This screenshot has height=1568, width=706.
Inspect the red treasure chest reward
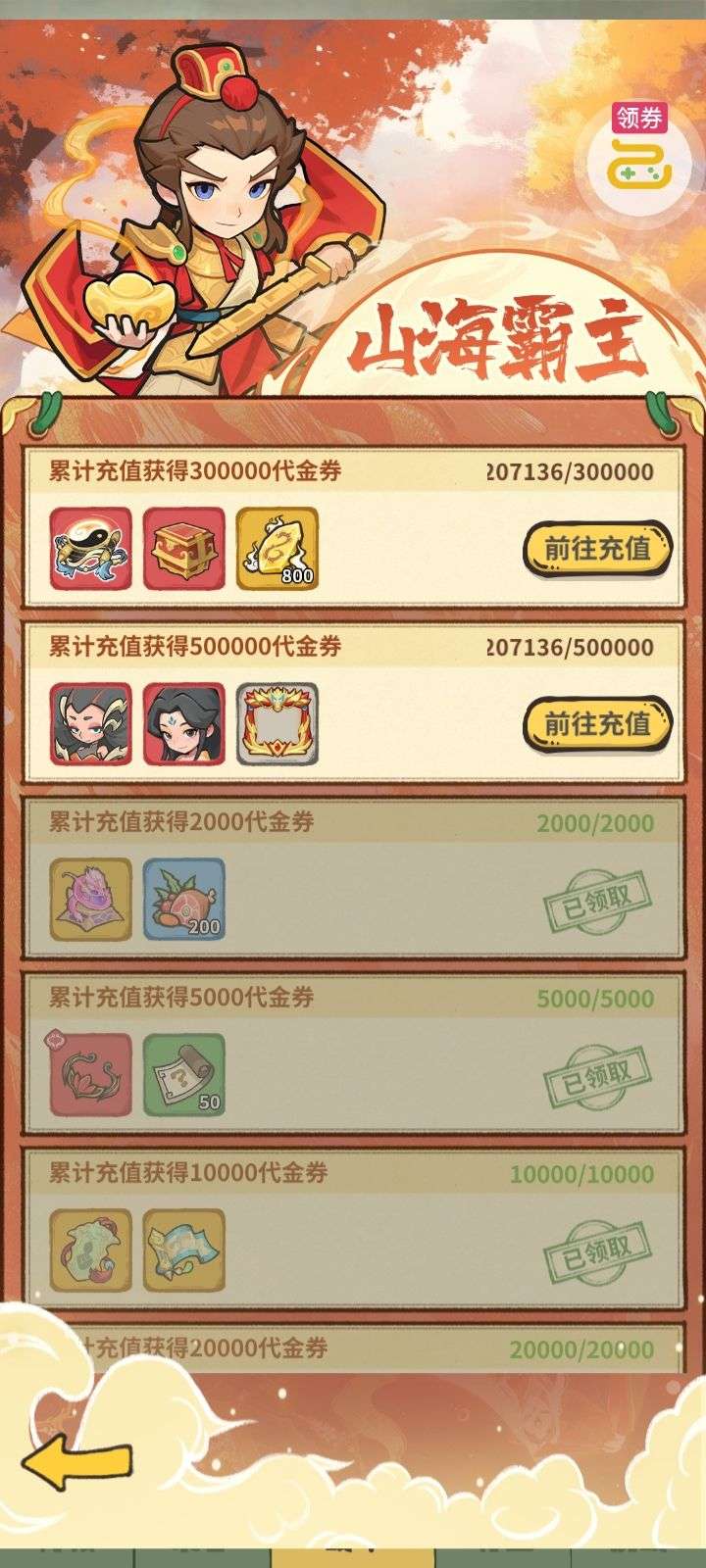(184, 549)
